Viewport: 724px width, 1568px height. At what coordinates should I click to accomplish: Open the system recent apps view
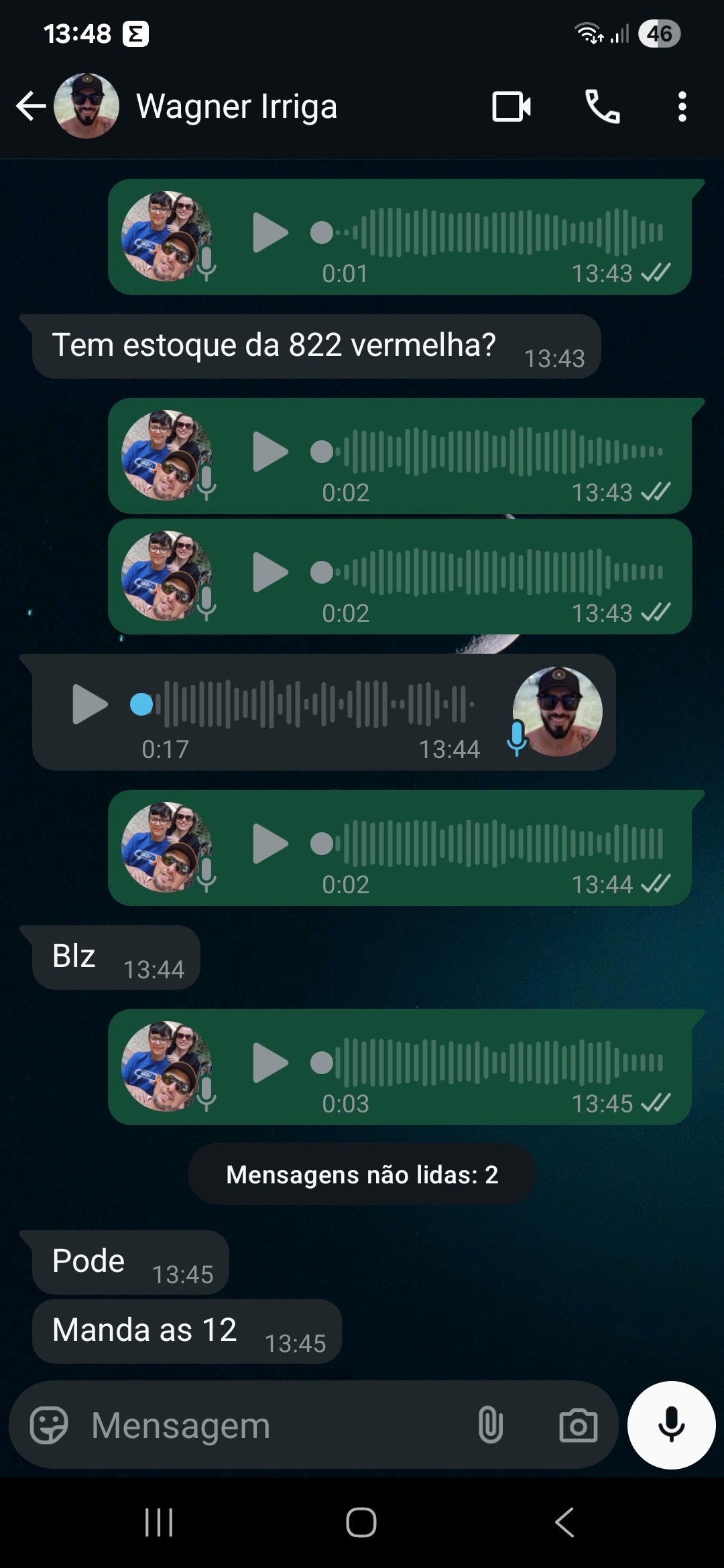point(159,1522)
